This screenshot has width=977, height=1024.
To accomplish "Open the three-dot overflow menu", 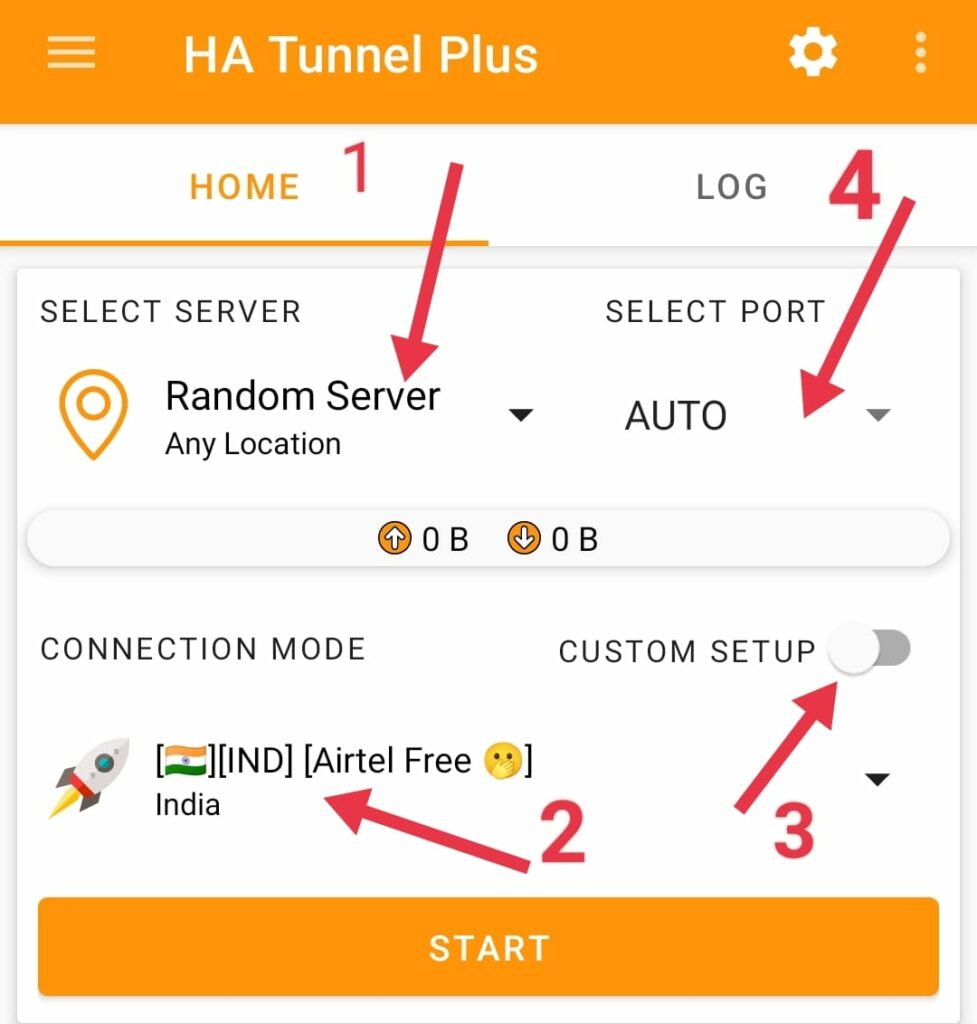I will pos(920,53).
